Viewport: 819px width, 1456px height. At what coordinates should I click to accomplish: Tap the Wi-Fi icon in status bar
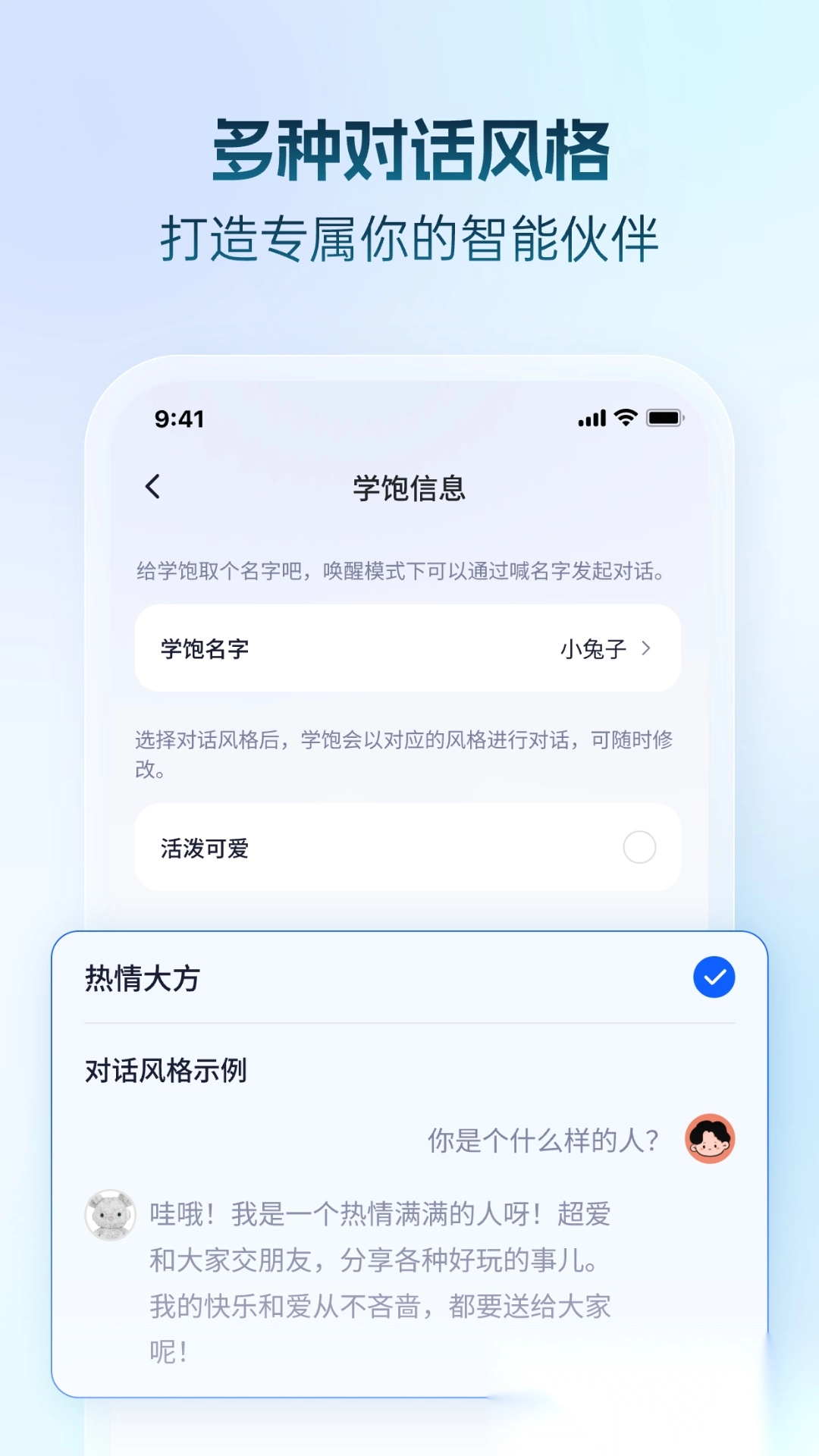pos(623,418)
